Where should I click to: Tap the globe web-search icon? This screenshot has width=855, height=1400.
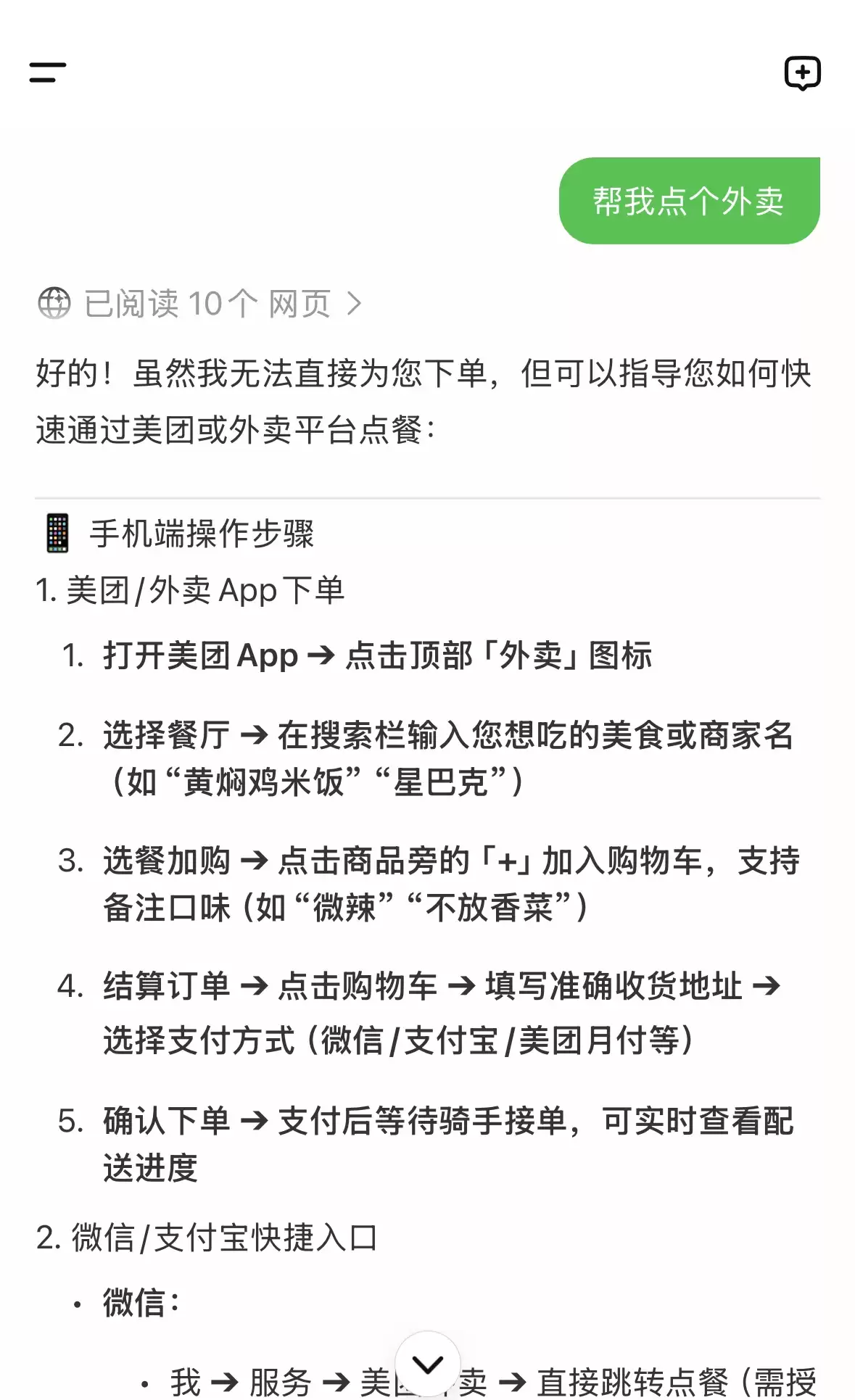point(54,303)
